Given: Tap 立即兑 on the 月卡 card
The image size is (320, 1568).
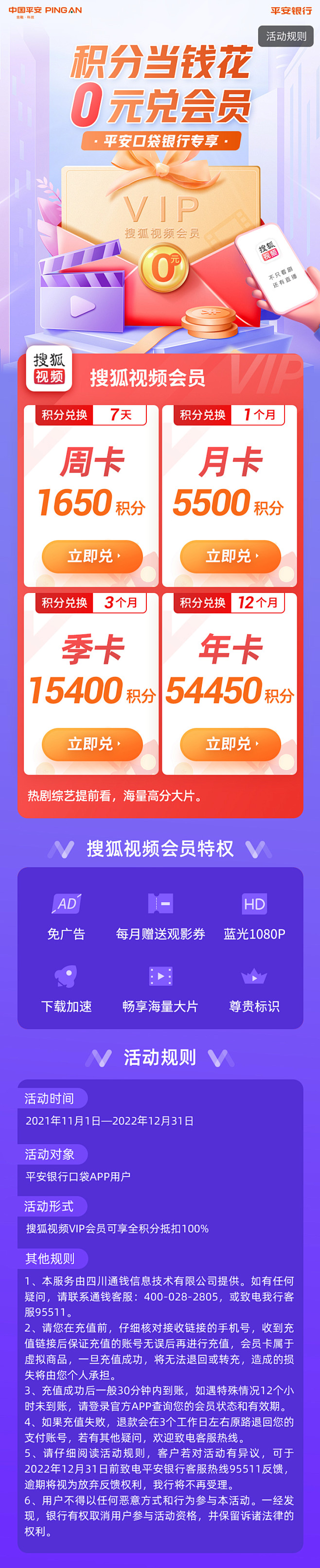Looking at the screenshot, I should click(231, 556).
